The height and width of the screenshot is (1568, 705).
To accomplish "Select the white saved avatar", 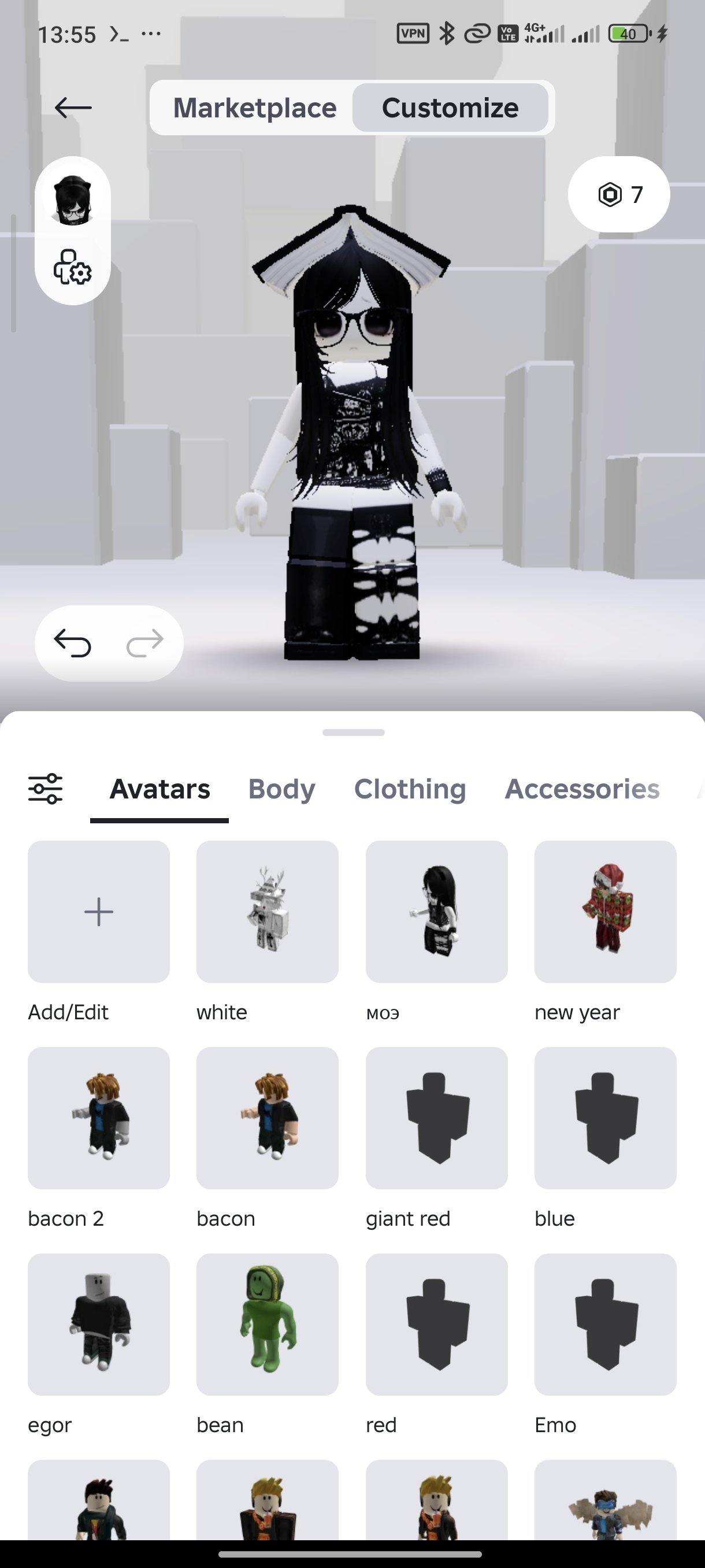I will [267, 911].
